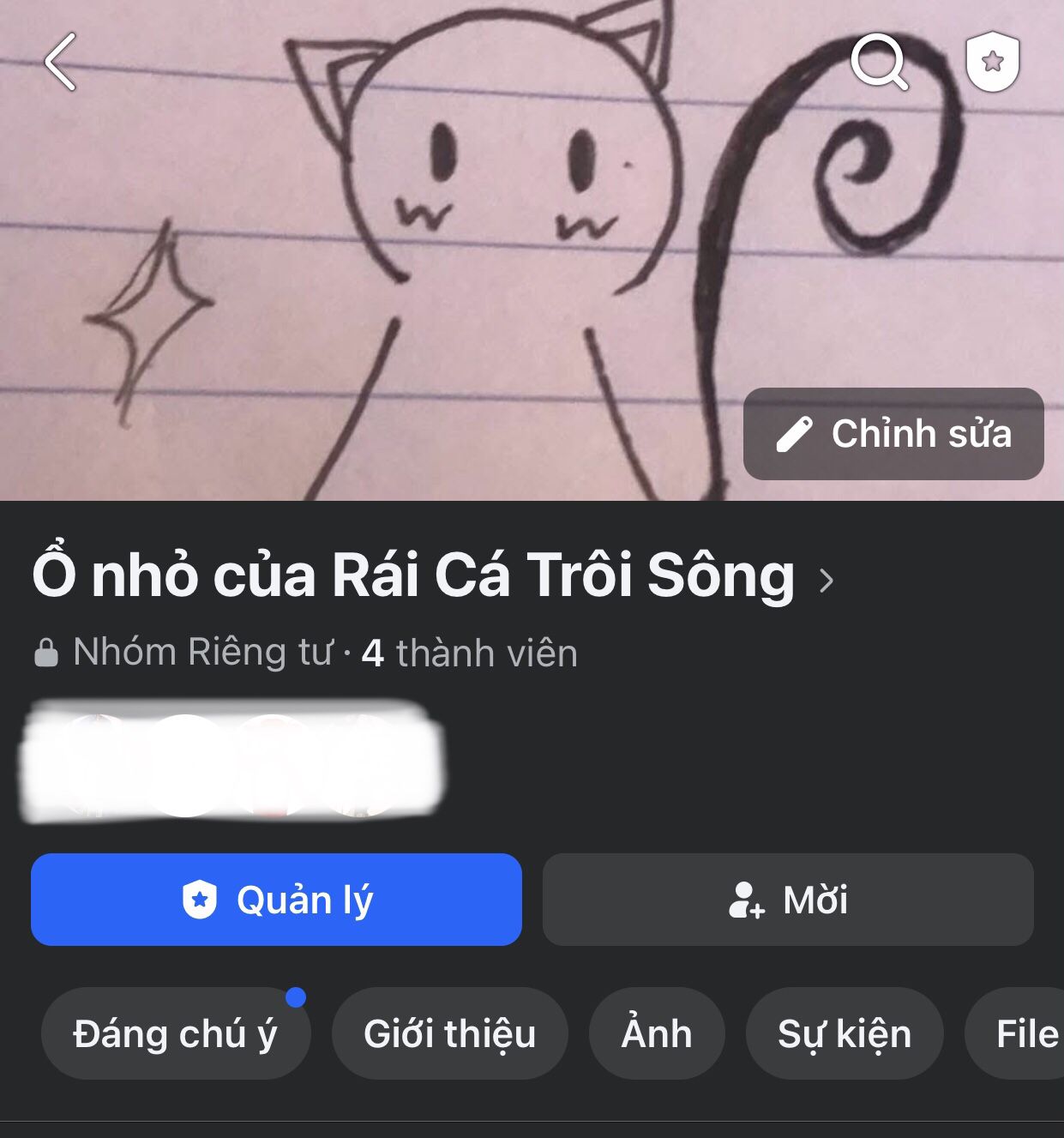The width and height of the screenshot is (1064, 1138).
Task: Switch to the Giới thiệu chip
Action: (449, 1033)
